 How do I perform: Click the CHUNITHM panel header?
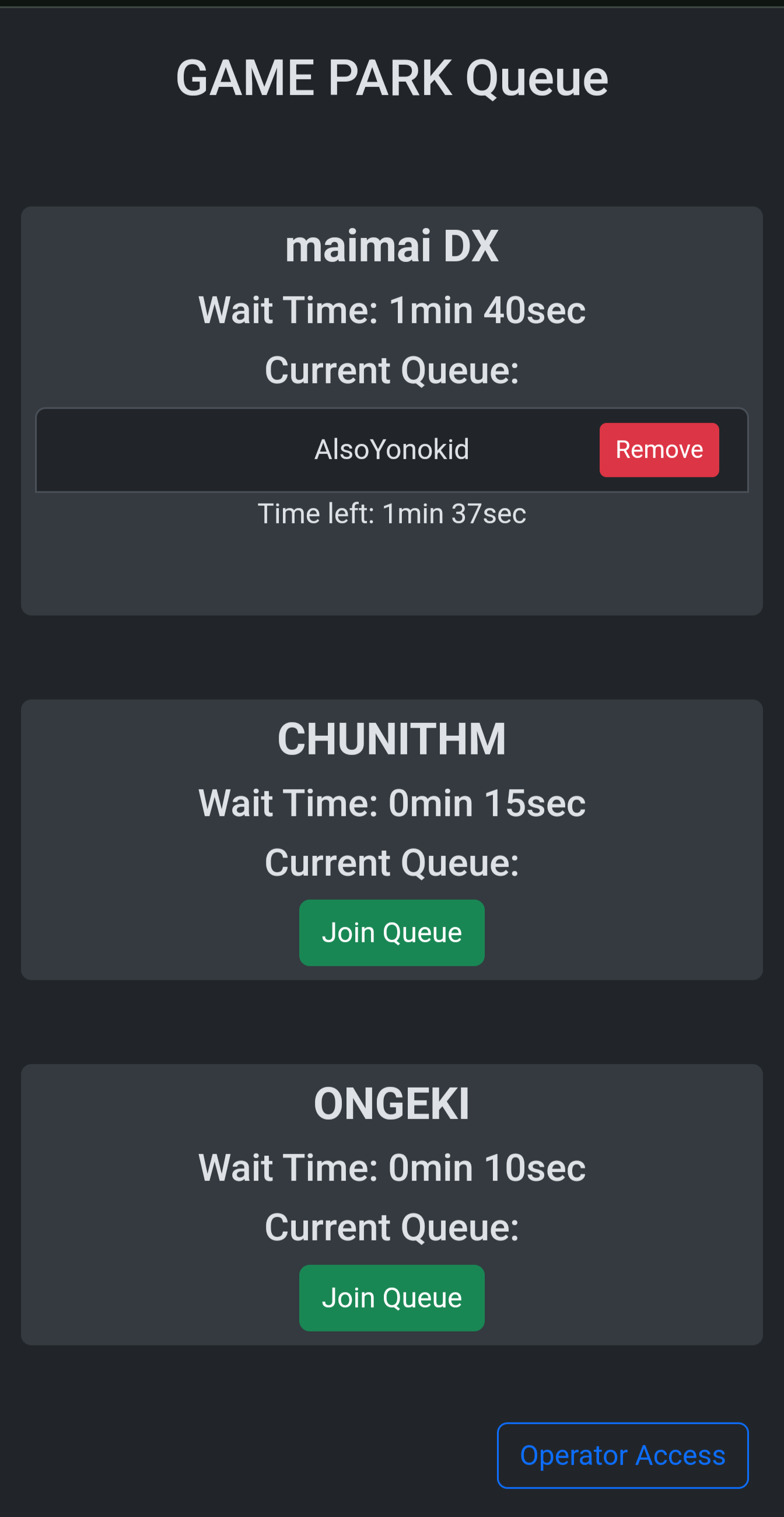(x=391, y=738)
